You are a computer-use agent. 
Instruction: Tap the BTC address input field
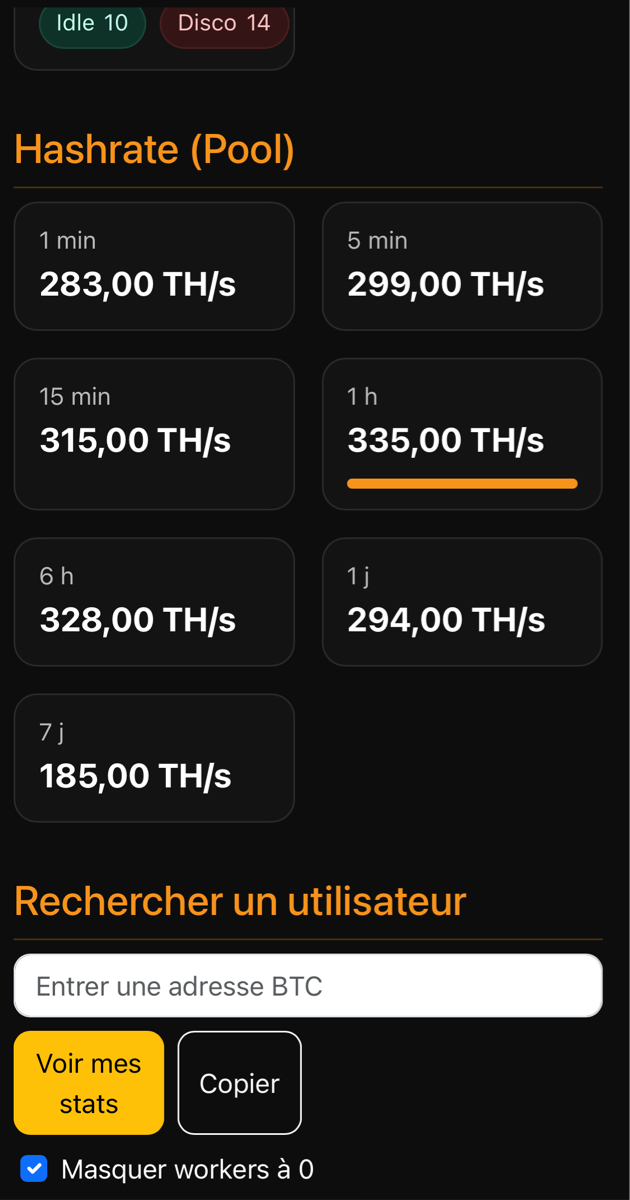308,986
